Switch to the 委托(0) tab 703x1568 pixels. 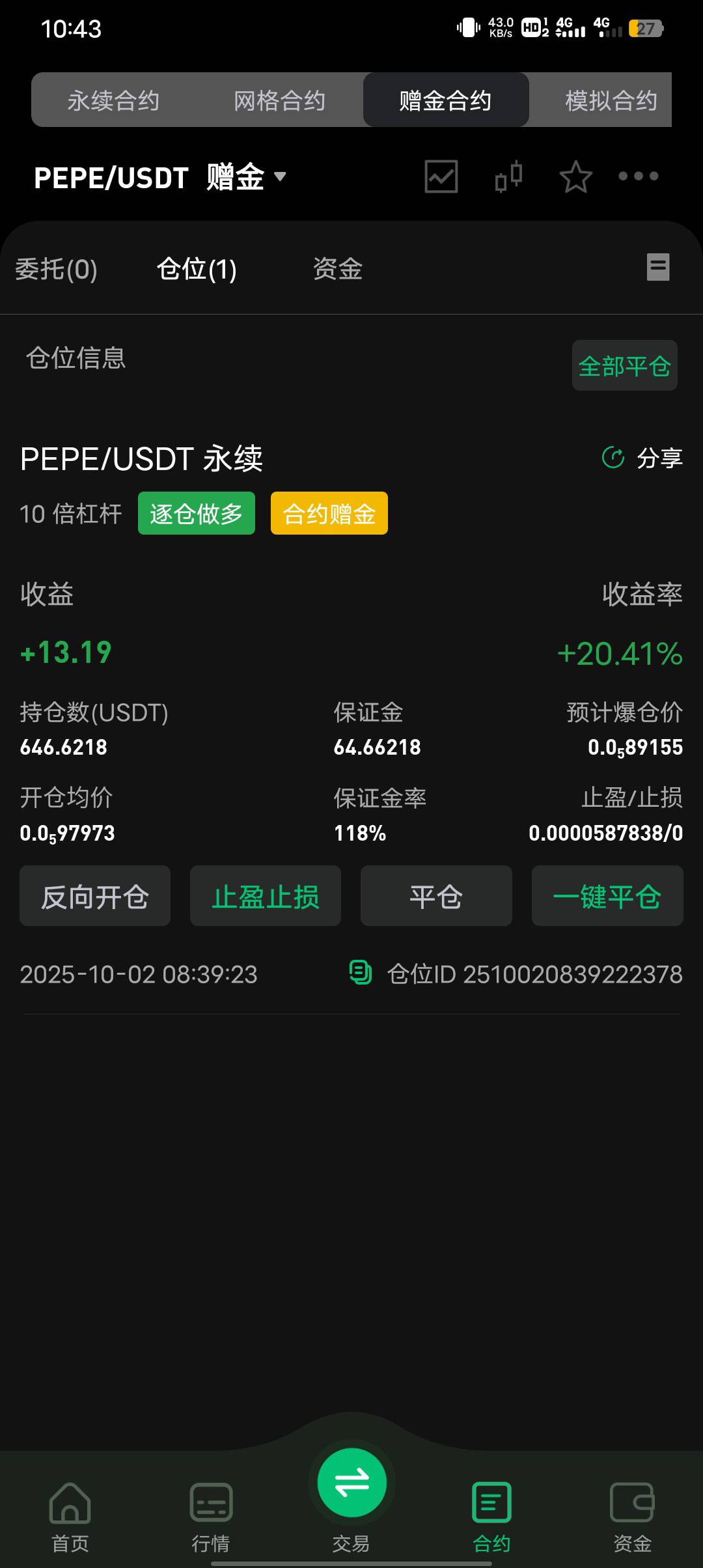[56, 269]
